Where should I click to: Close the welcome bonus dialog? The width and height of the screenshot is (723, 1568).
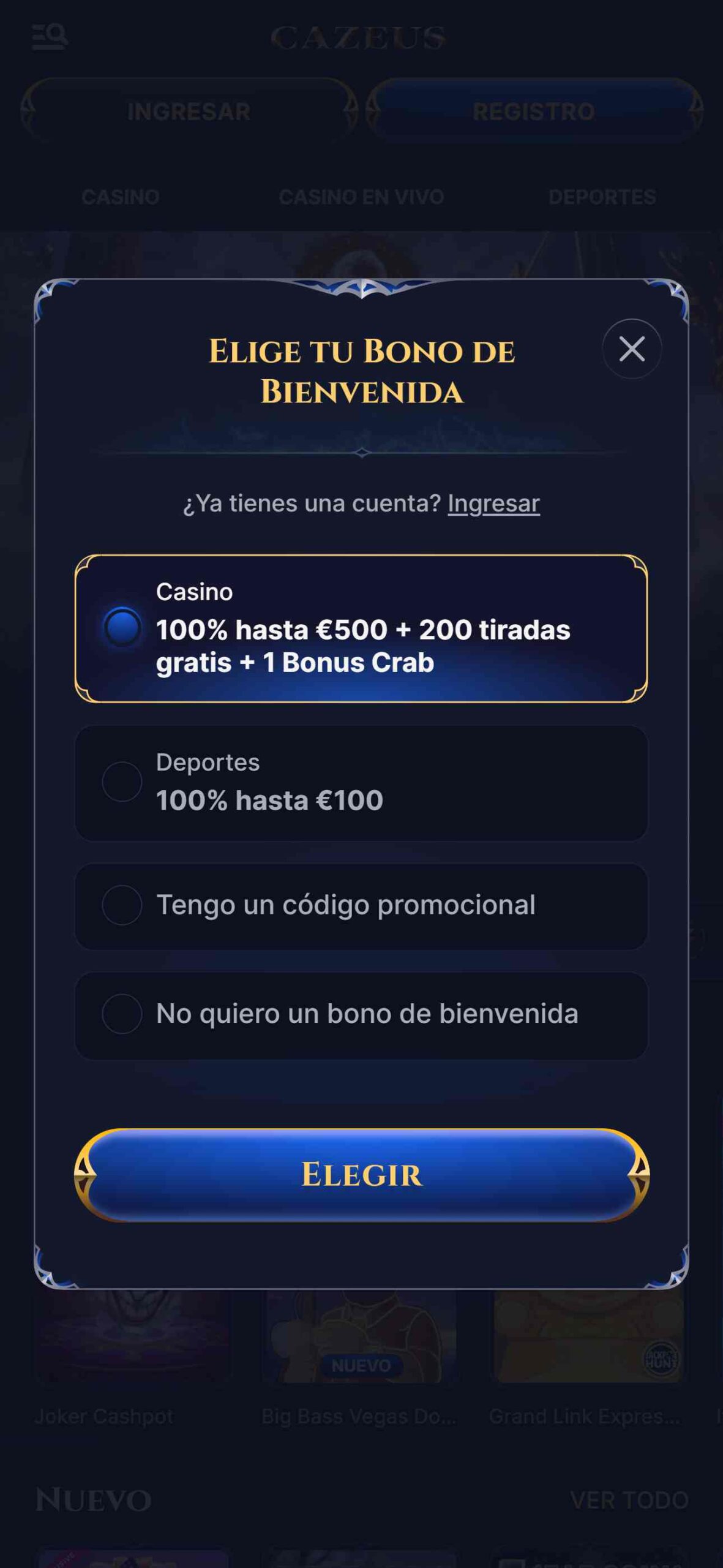631,349
